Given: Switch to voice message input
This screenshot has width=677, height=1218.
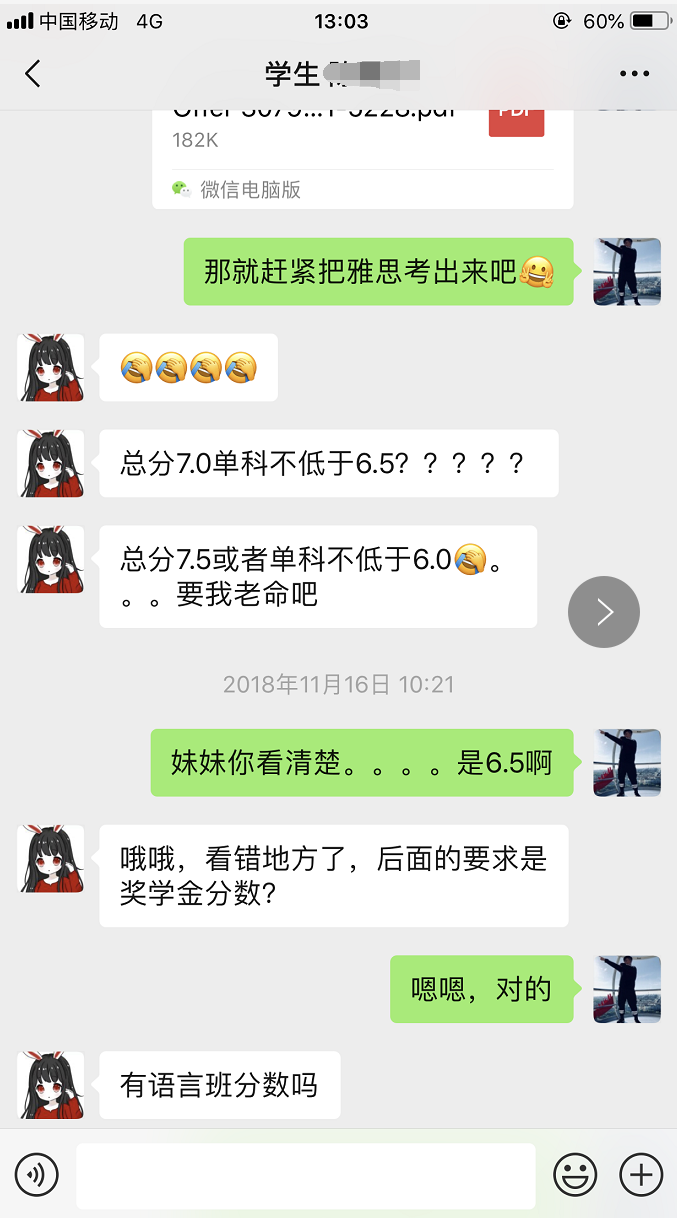Looking at the screenshot, I should click(37, 1175).
